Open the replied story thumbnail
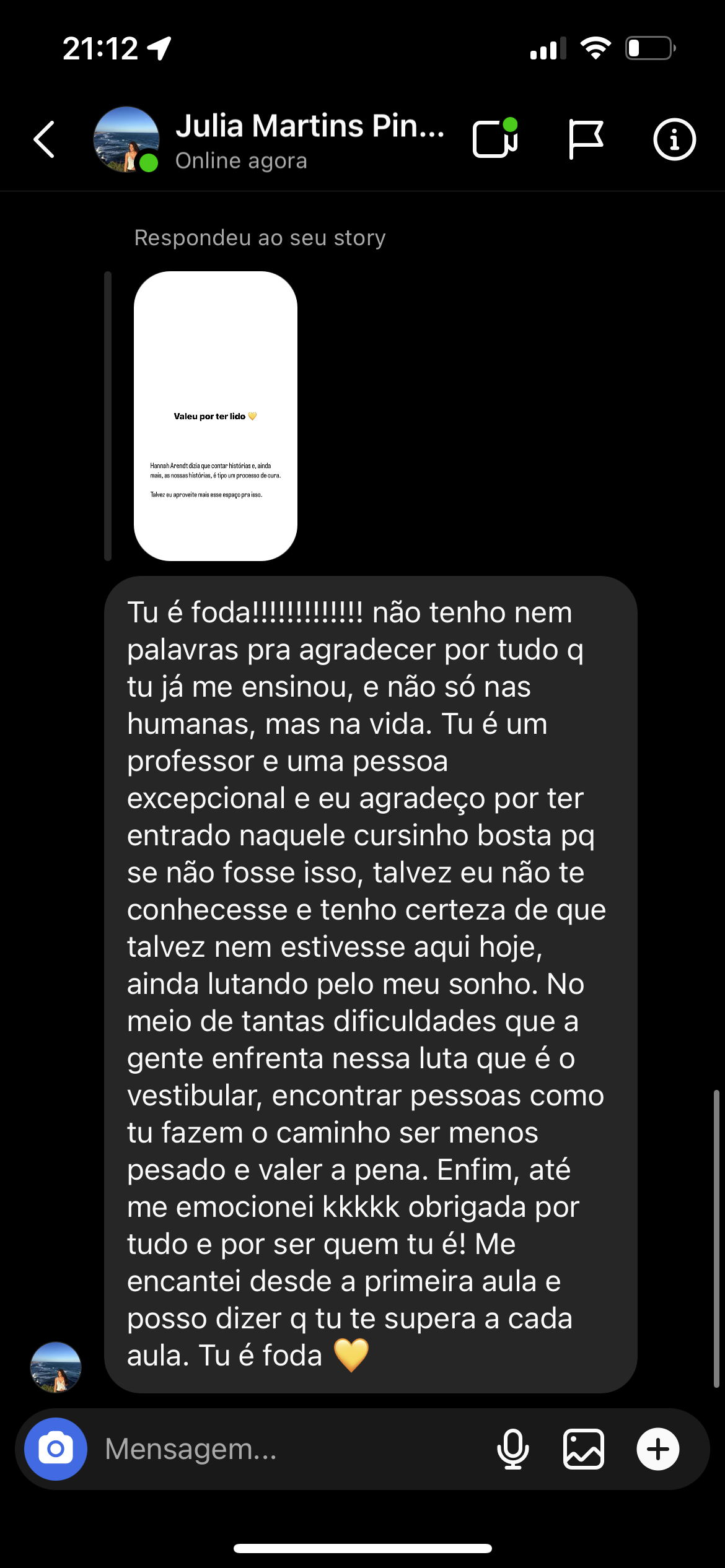Image resolution: width=725 pixels, height=1568 pixels. 216,416
